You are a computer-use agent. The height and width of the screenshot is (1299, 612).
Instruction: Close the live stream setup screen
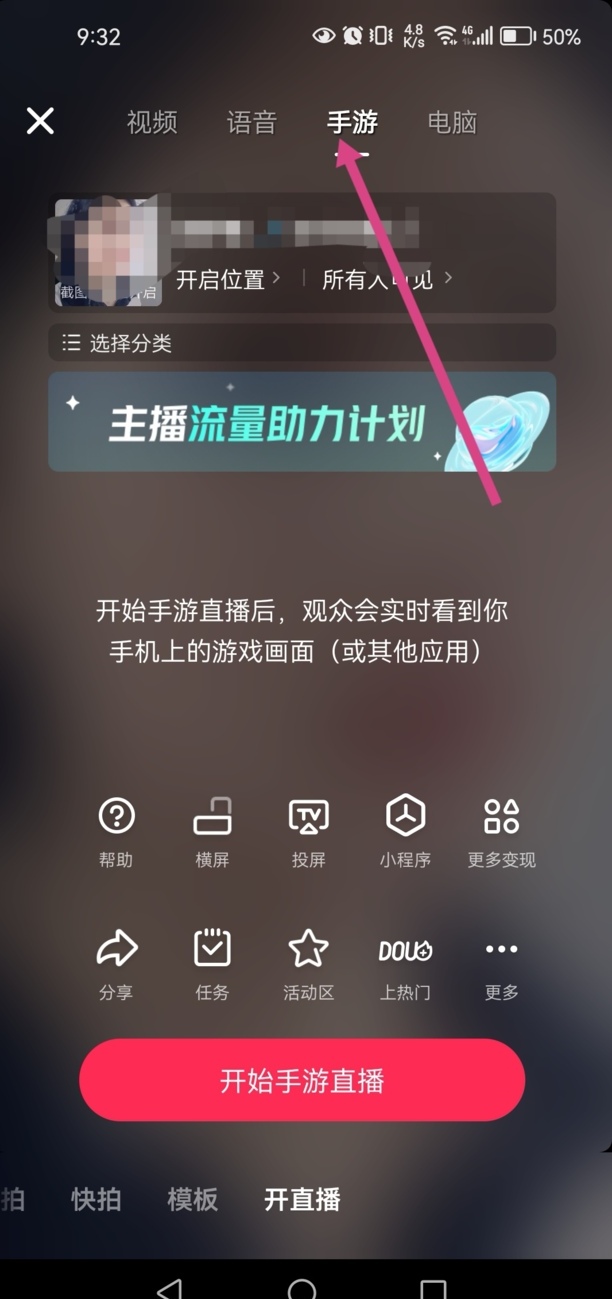[x=40, y=122]
